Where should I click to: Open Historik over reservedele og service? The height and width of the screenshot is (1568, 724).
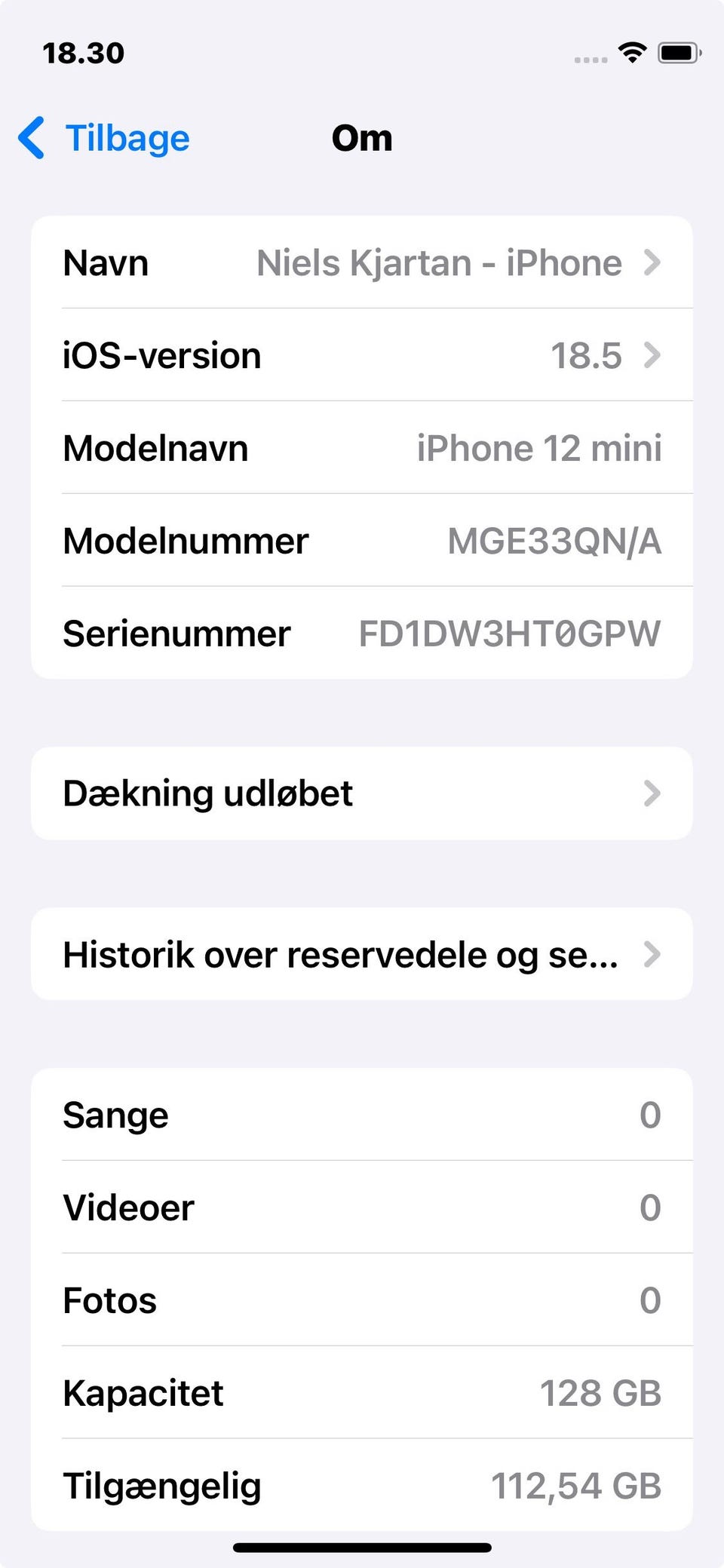(362, 954)
